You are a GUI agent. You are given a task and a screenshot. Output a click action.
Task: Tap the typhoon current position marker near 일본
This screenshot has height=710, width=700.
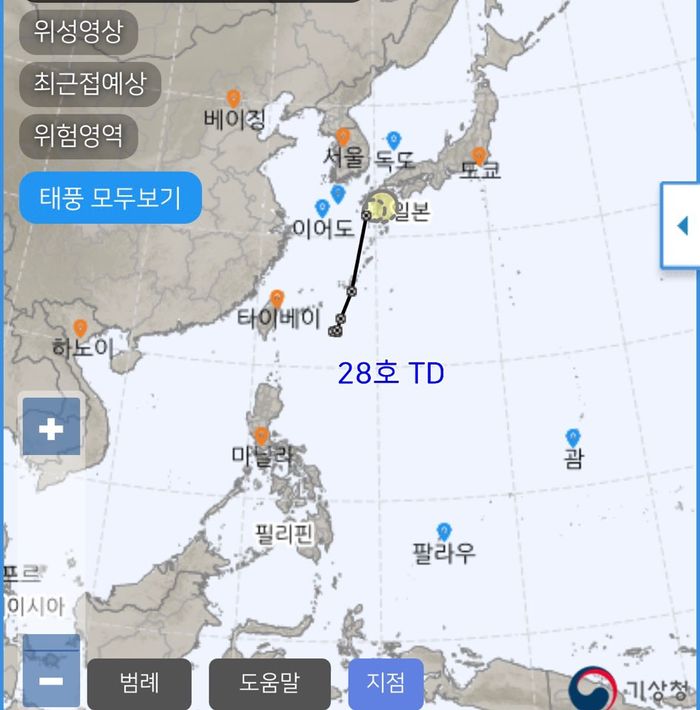[381, 203]
